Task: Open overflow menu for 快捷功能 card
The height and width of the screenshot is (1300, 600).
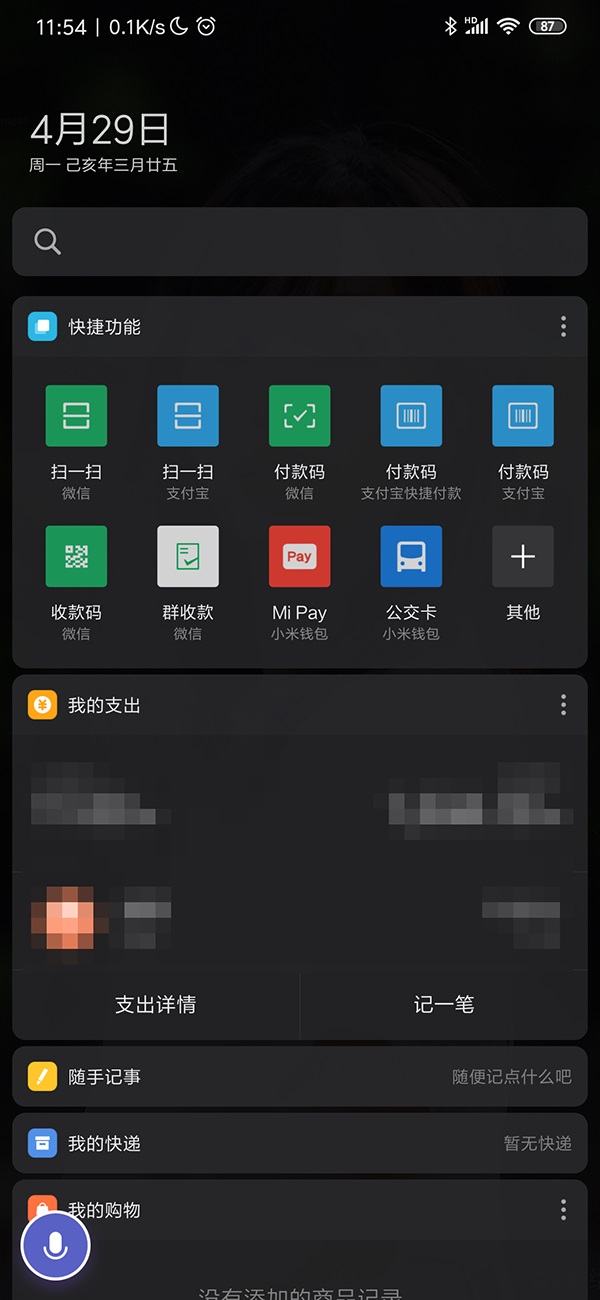Action: [x=563, y=327]
